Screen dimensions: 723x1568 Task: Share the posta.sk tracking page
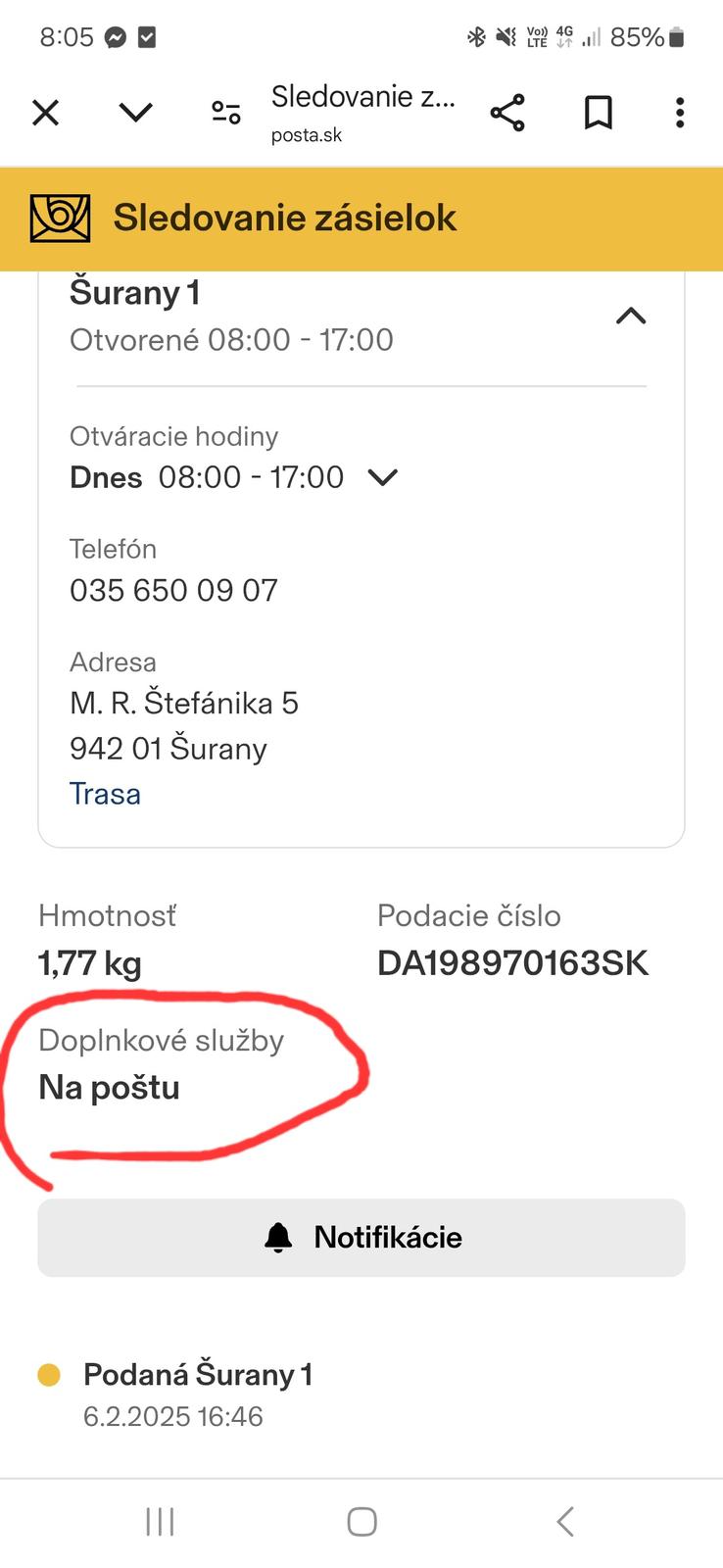point(507,113)
